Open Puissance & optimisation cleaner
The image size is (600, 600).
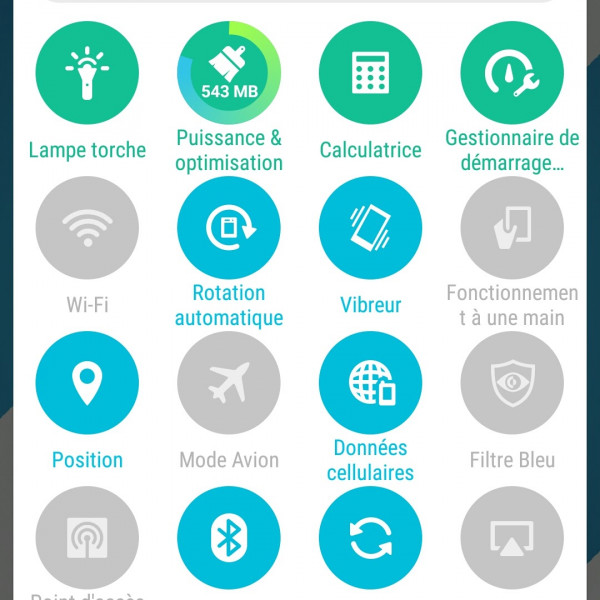[229, 73]
